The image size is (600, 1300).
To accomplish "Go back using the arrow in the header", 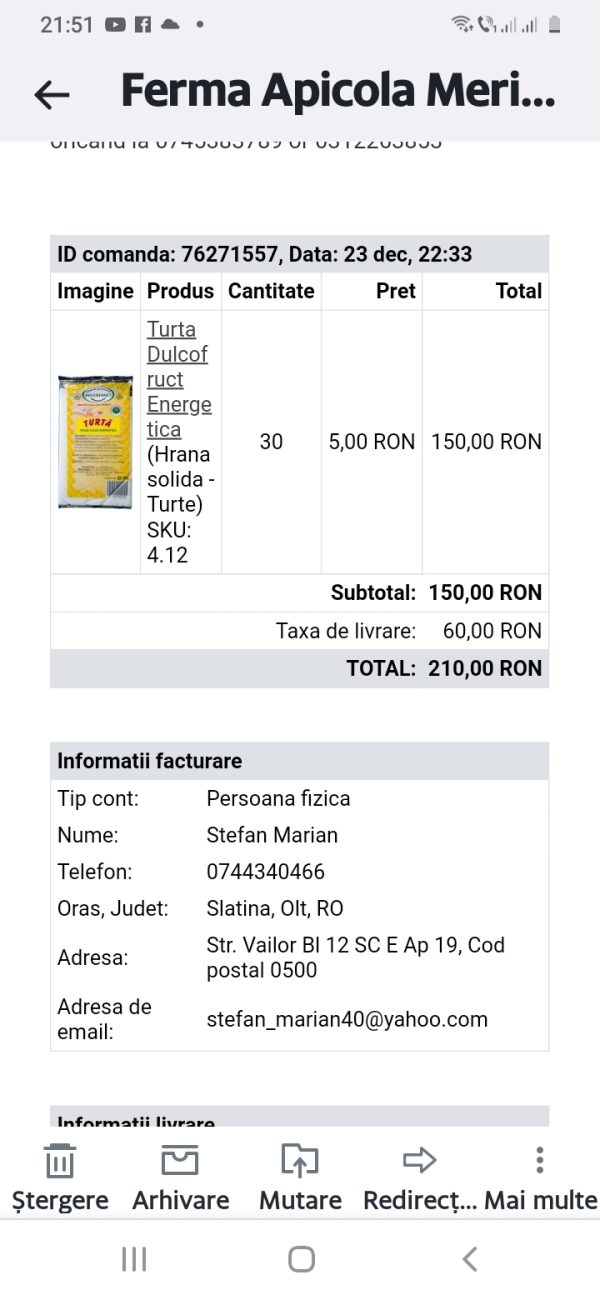I will (x=52, y=94).
